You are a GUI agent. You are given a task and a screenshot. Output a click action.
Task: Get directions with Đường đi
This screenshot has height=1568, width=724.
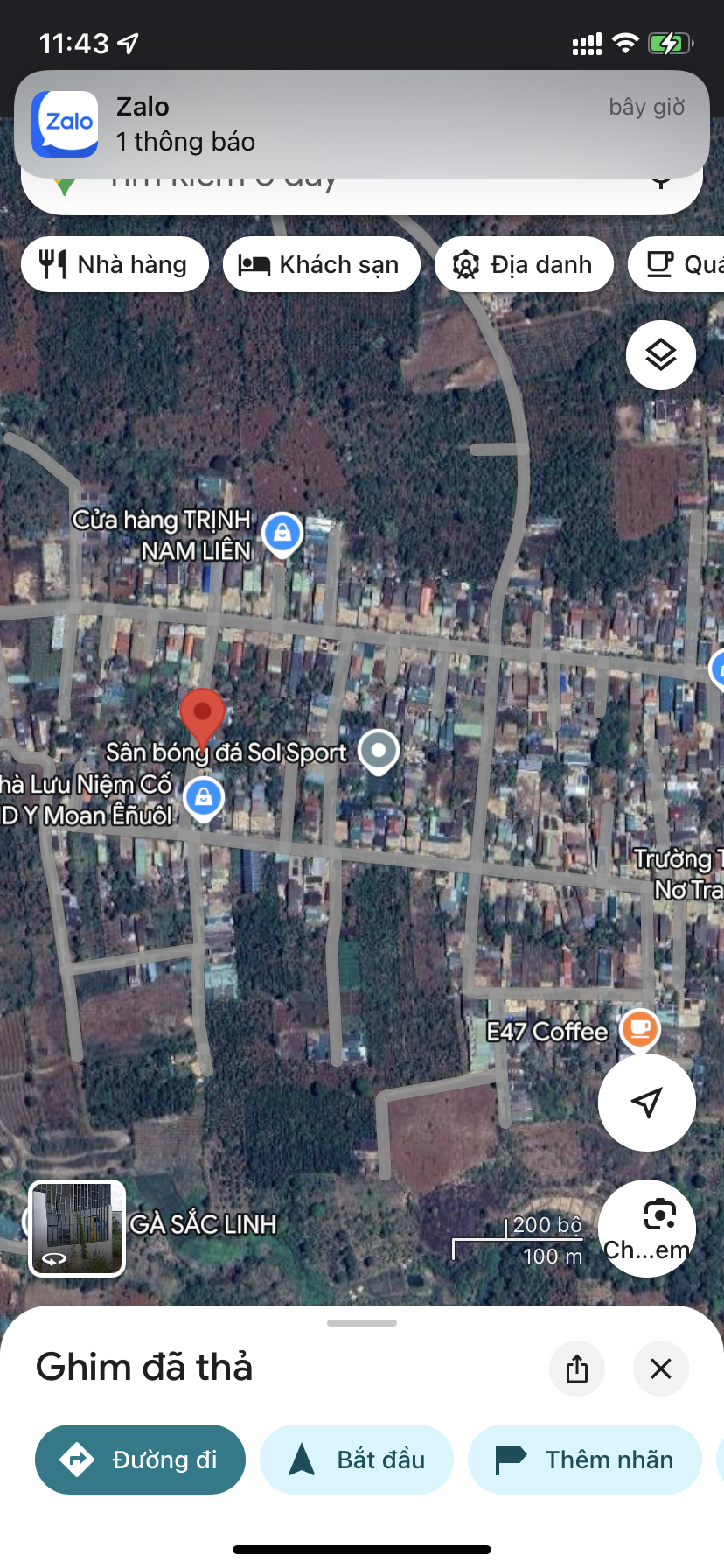click(x=140, y=1459)
